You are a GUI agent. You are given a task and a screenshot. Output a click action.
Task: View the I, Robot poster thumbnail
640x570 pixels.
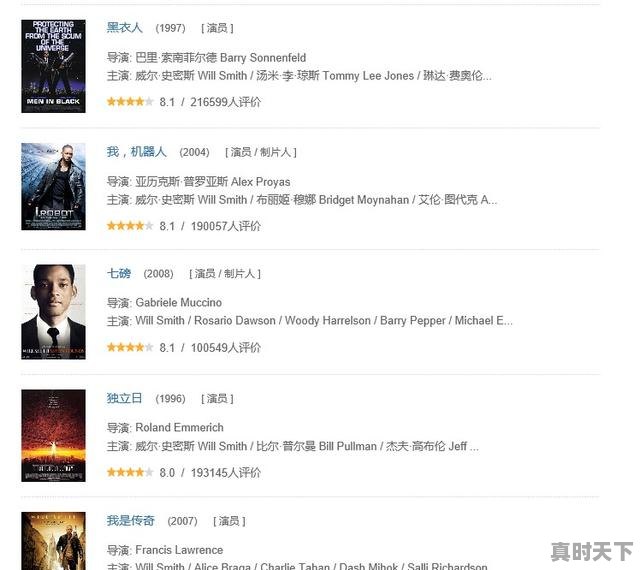click(x=54, y=187)
